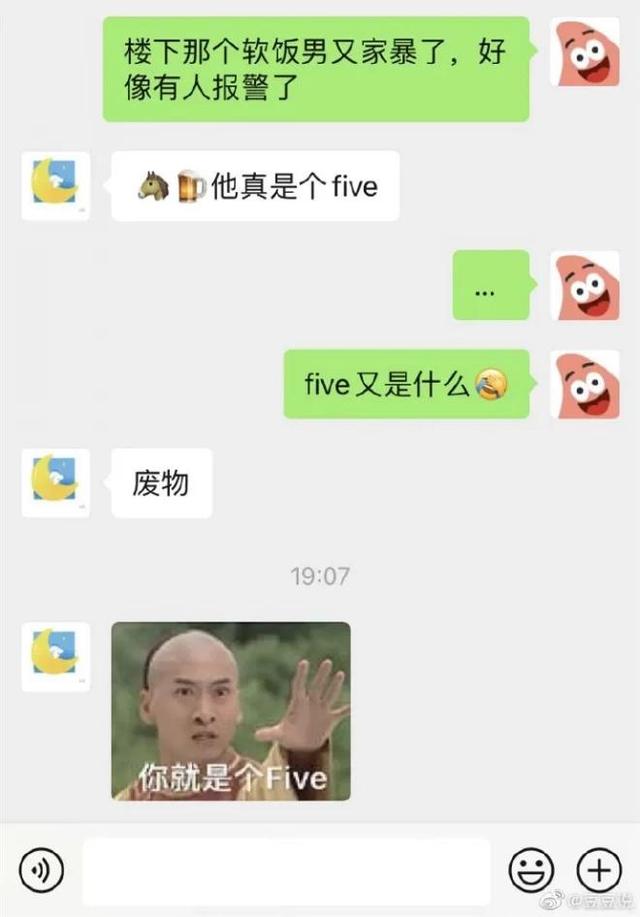The image size is (640, 917).
Task: Open the 你就是个Five sticker image
Action: tap(231, 711)
